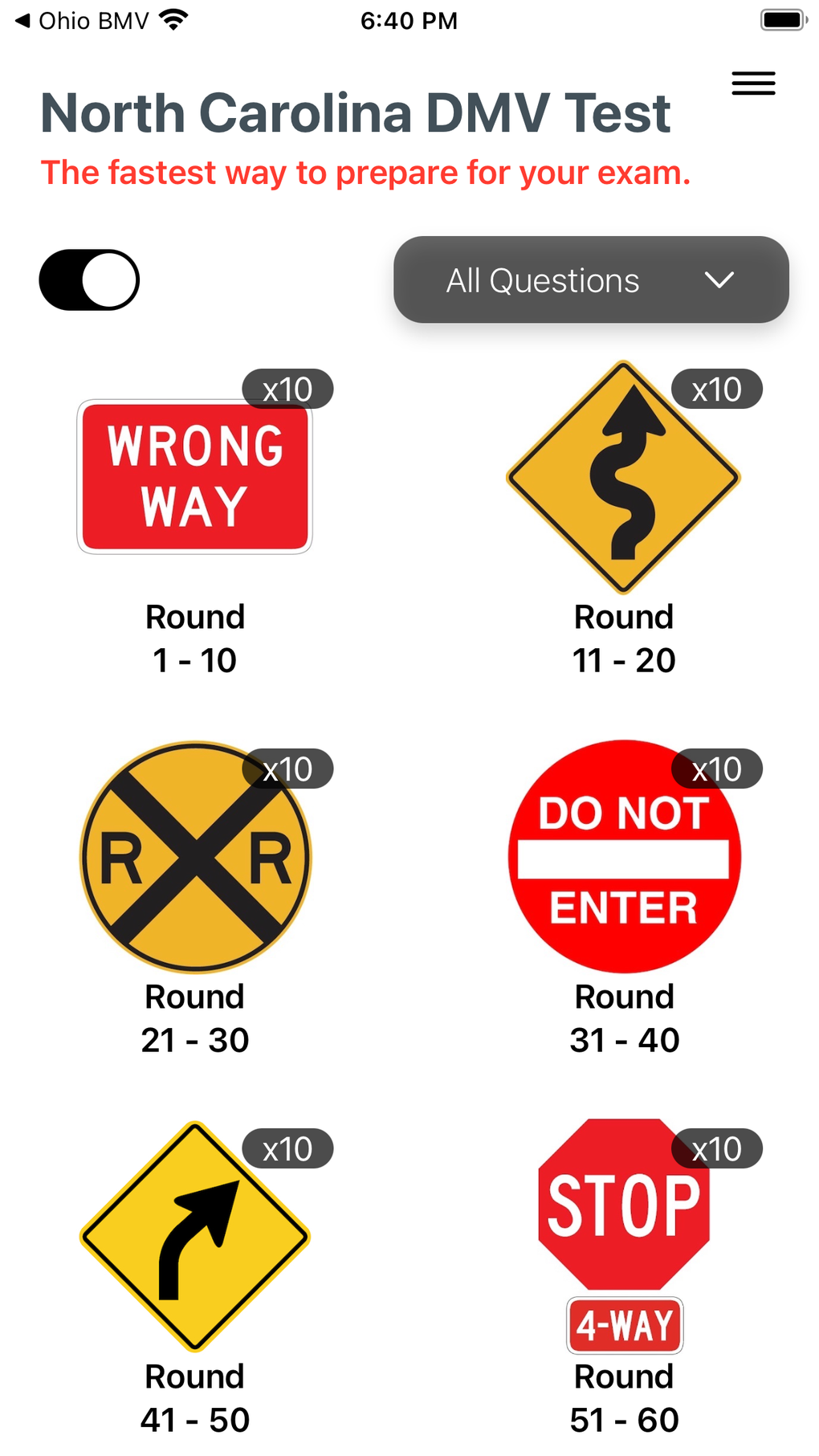
Task: Start Round 21-30 by clicking its label
Action: coord(194,1018)
